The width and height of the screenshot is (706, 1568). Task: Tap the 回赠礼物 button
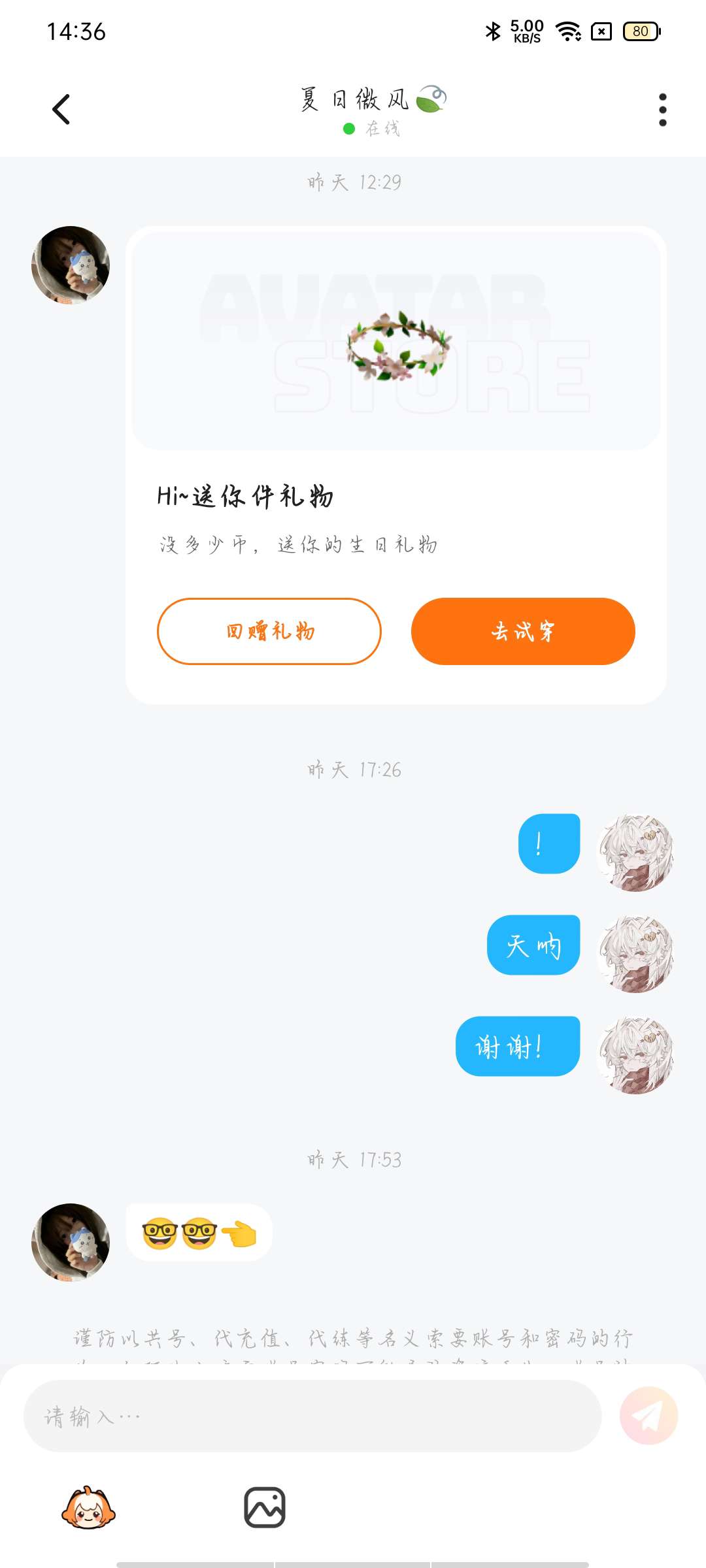(269, 631)
